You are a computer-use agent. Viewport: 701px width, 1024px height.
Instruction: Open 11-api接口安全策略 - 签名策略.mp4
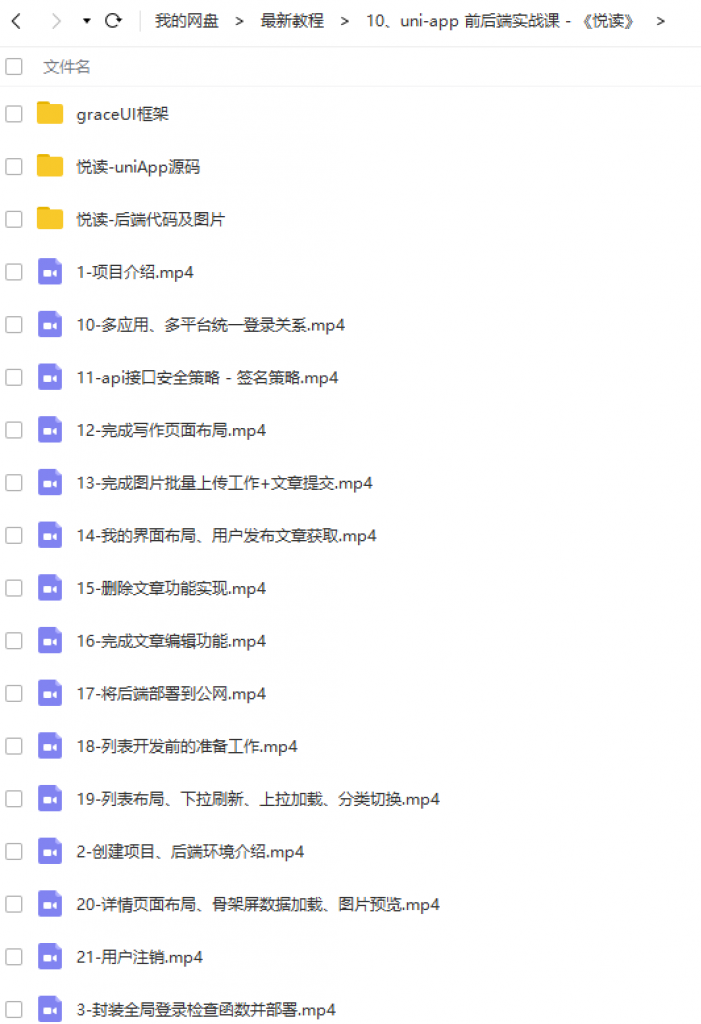(x=207, y=378)
